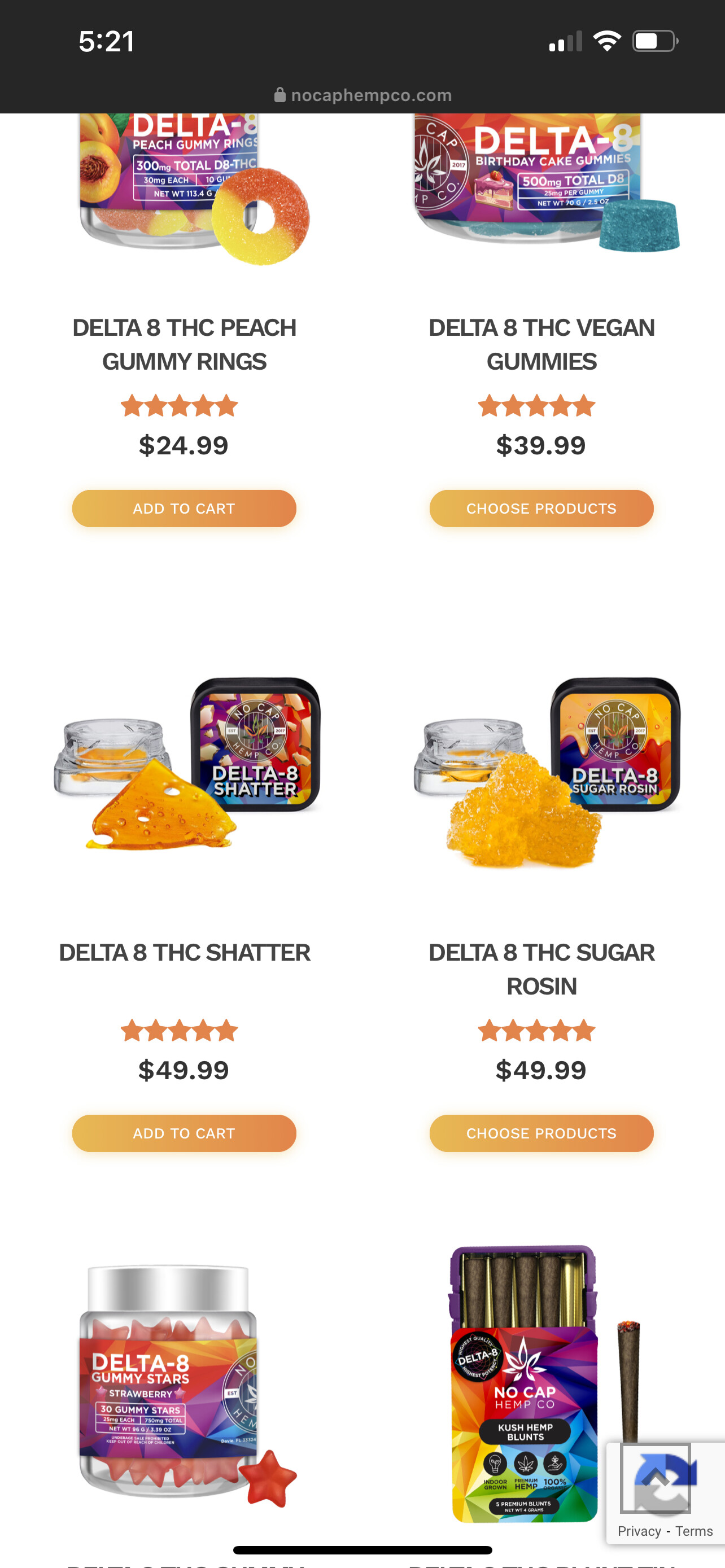Open the reCAPTCHA Privacy link
The width and height of the screenshot is (725, 1568).
(639, 1531)
